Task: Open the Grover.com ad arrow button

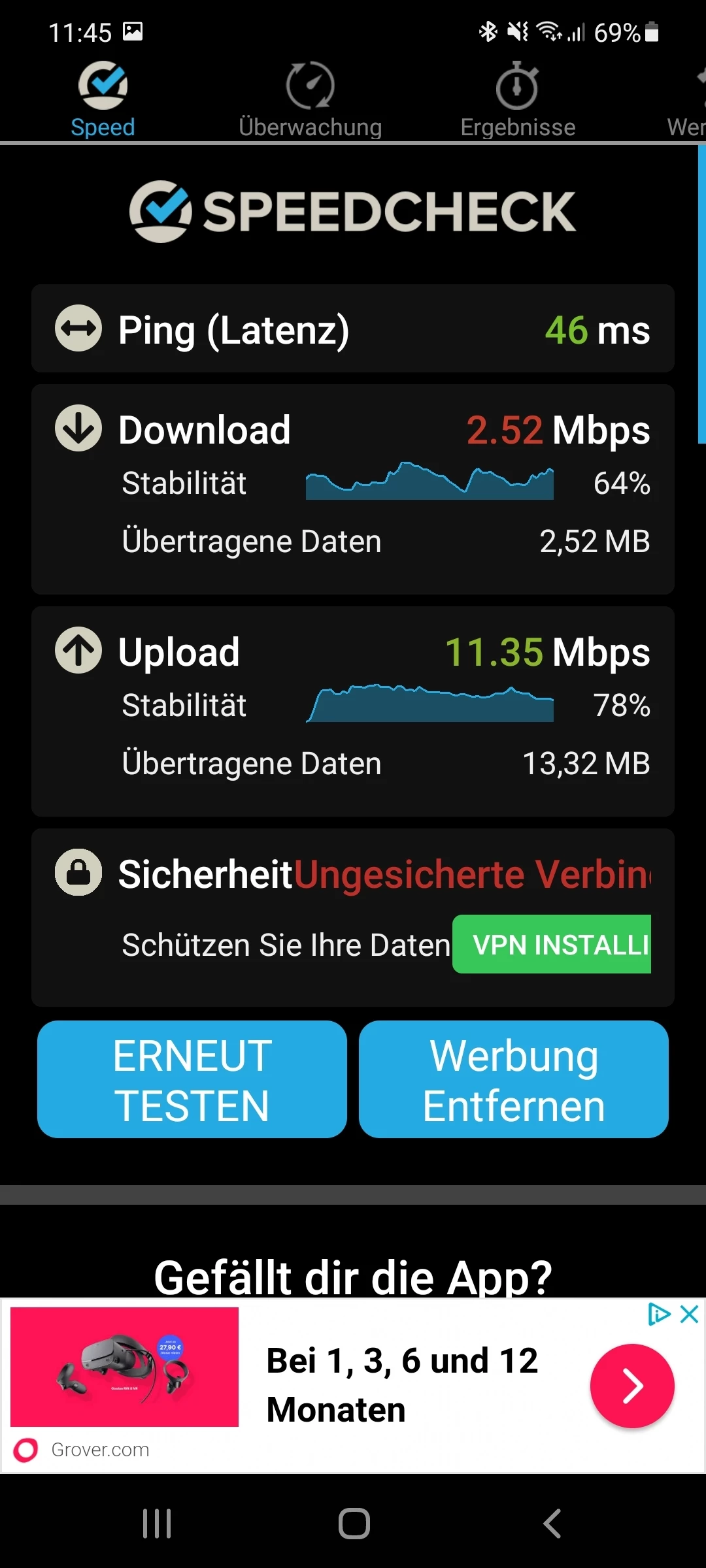Action: (631, 1385)
